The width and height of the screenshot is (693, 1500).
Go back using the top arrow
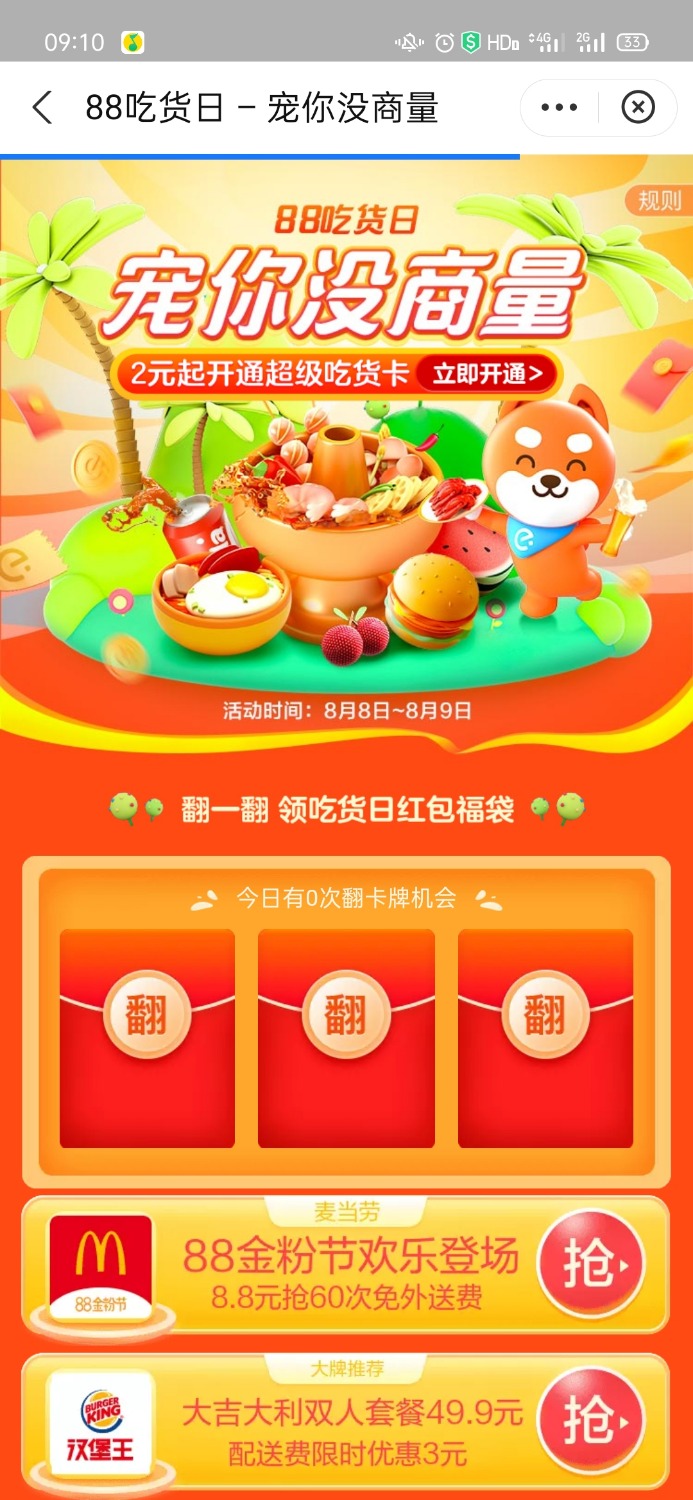[42, 108]
